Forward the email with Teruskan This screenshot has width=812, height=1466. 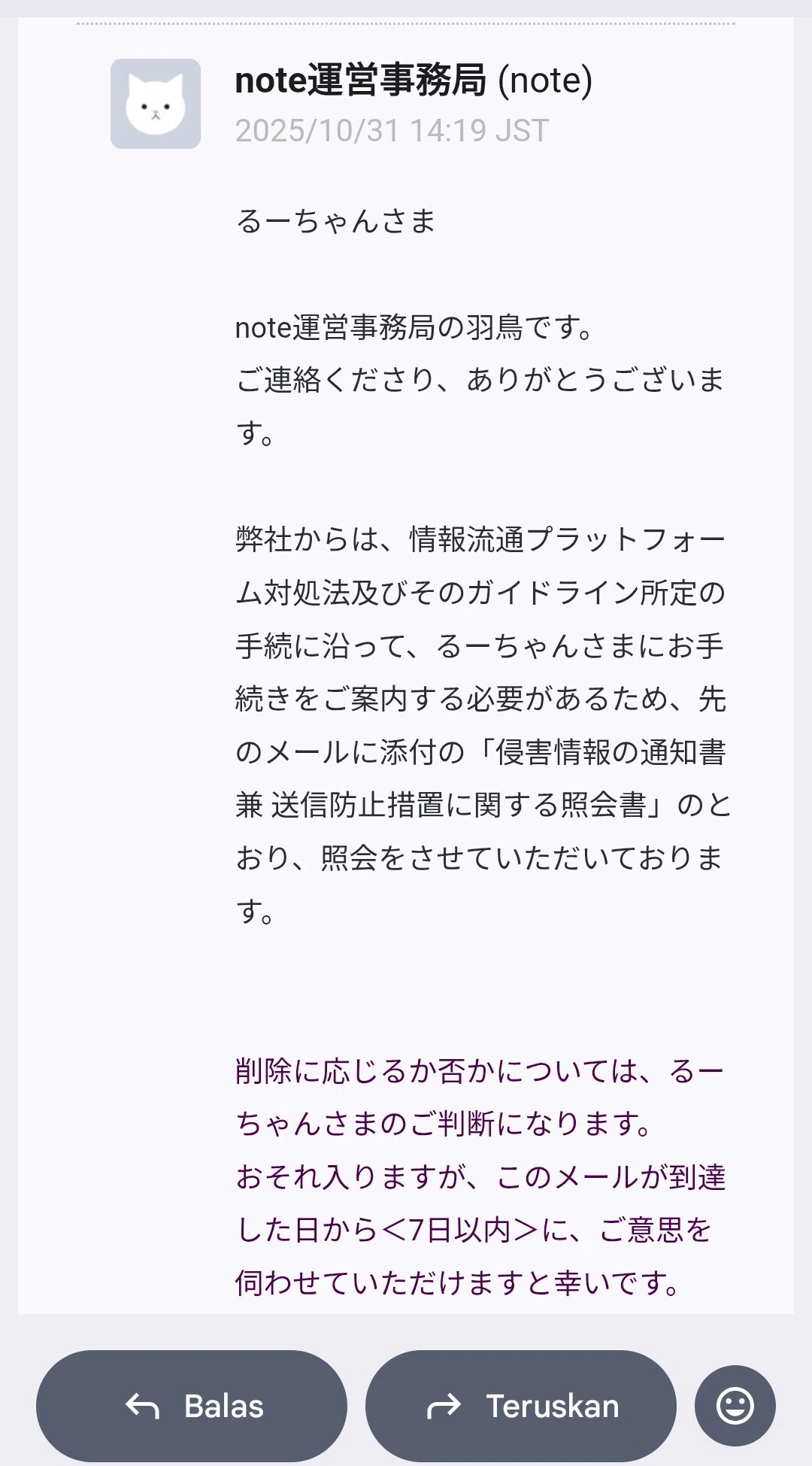521,1406
